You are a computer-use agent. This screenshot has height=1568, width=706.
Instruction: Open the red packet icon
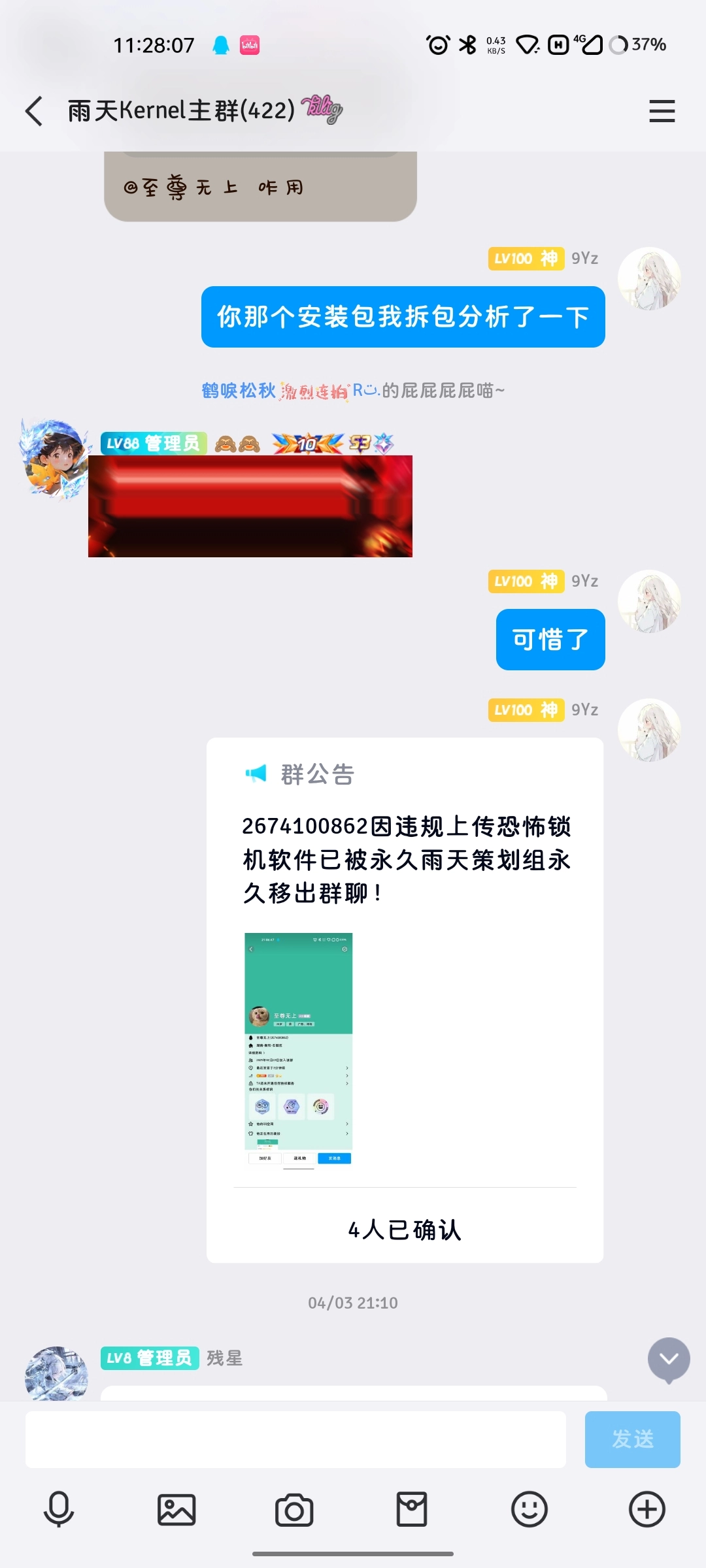pos(412,1509)
